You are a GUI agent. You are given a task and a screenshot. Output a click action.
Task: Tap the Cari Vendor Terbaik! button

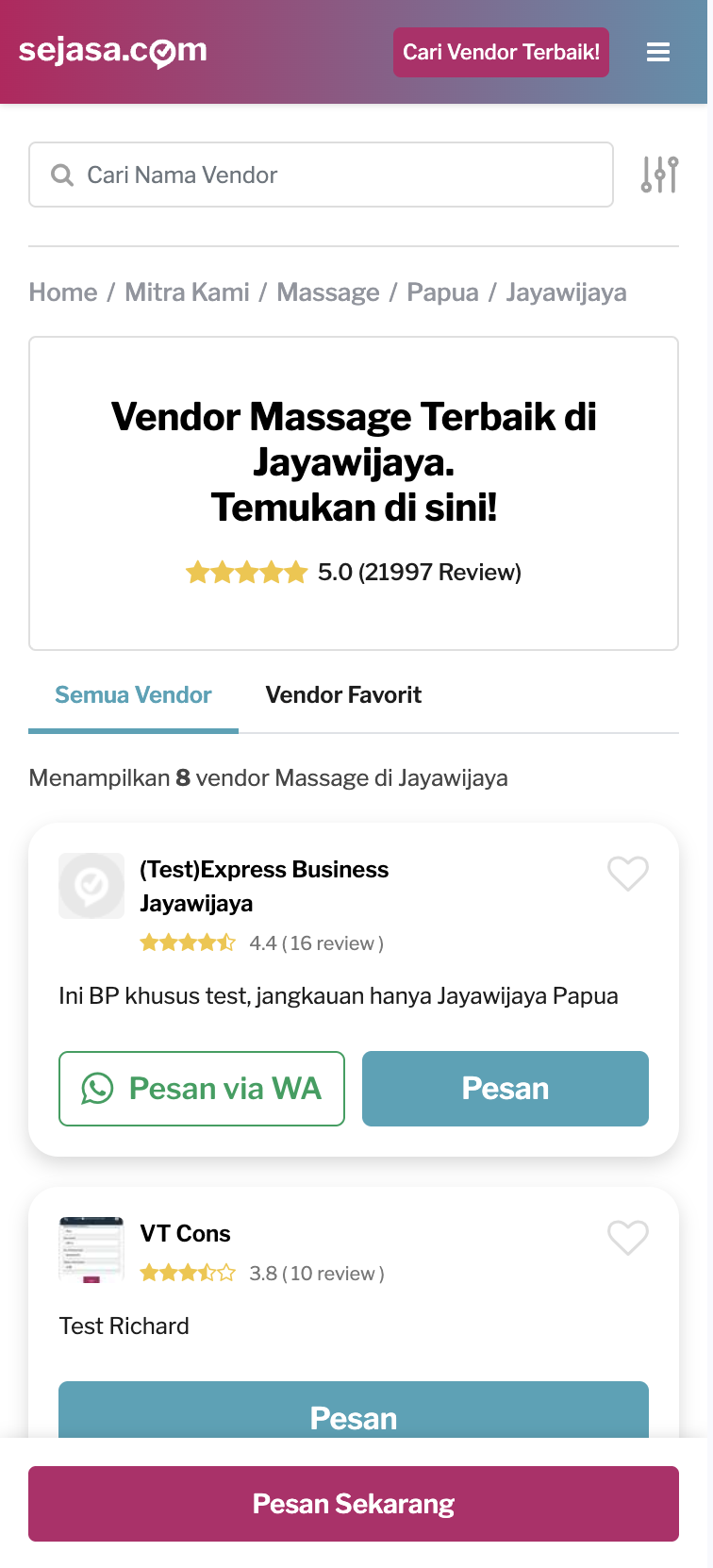click(x=501, y=53)
